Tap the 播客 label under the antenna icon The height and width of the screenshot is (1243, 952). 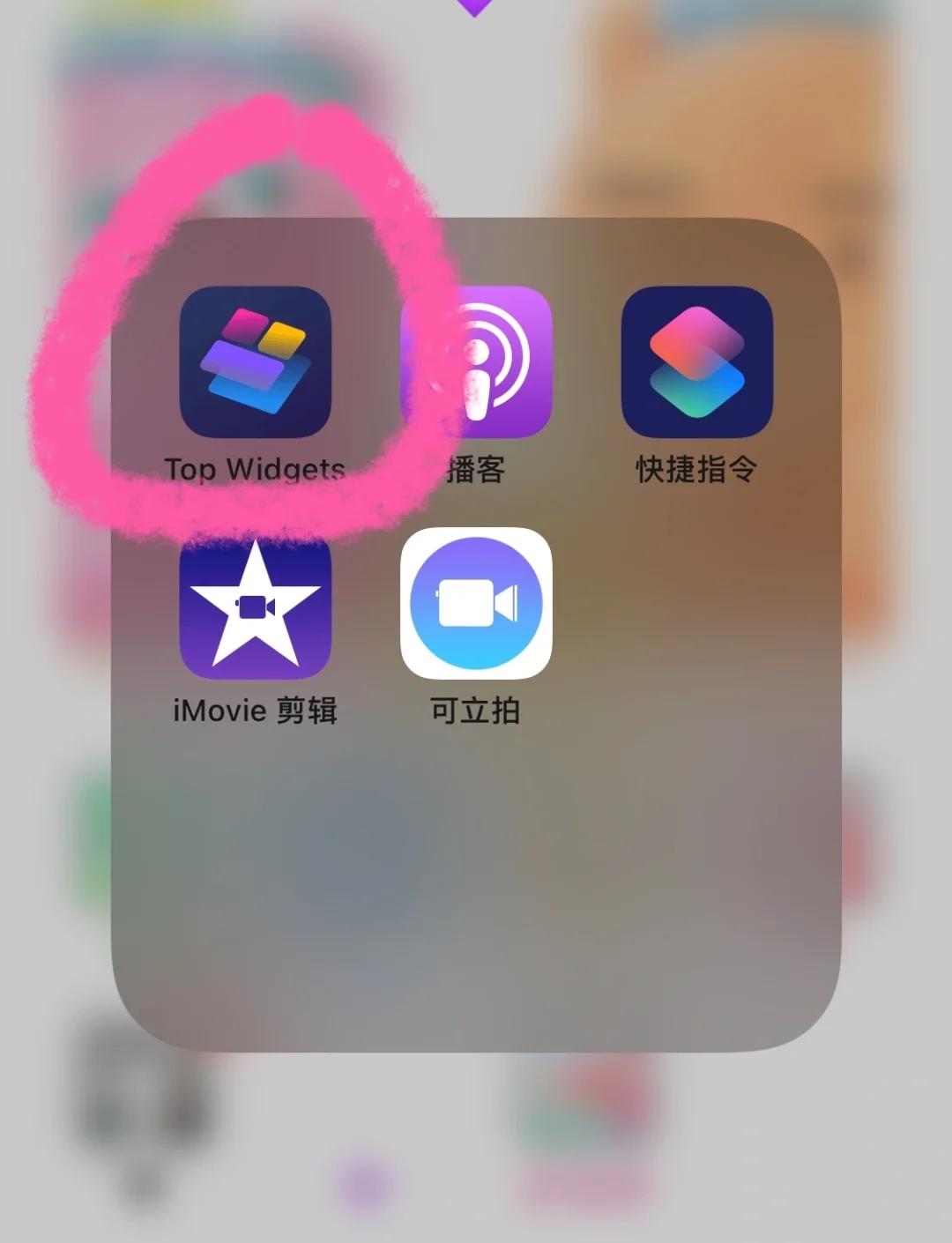click(x=476, y=470)
